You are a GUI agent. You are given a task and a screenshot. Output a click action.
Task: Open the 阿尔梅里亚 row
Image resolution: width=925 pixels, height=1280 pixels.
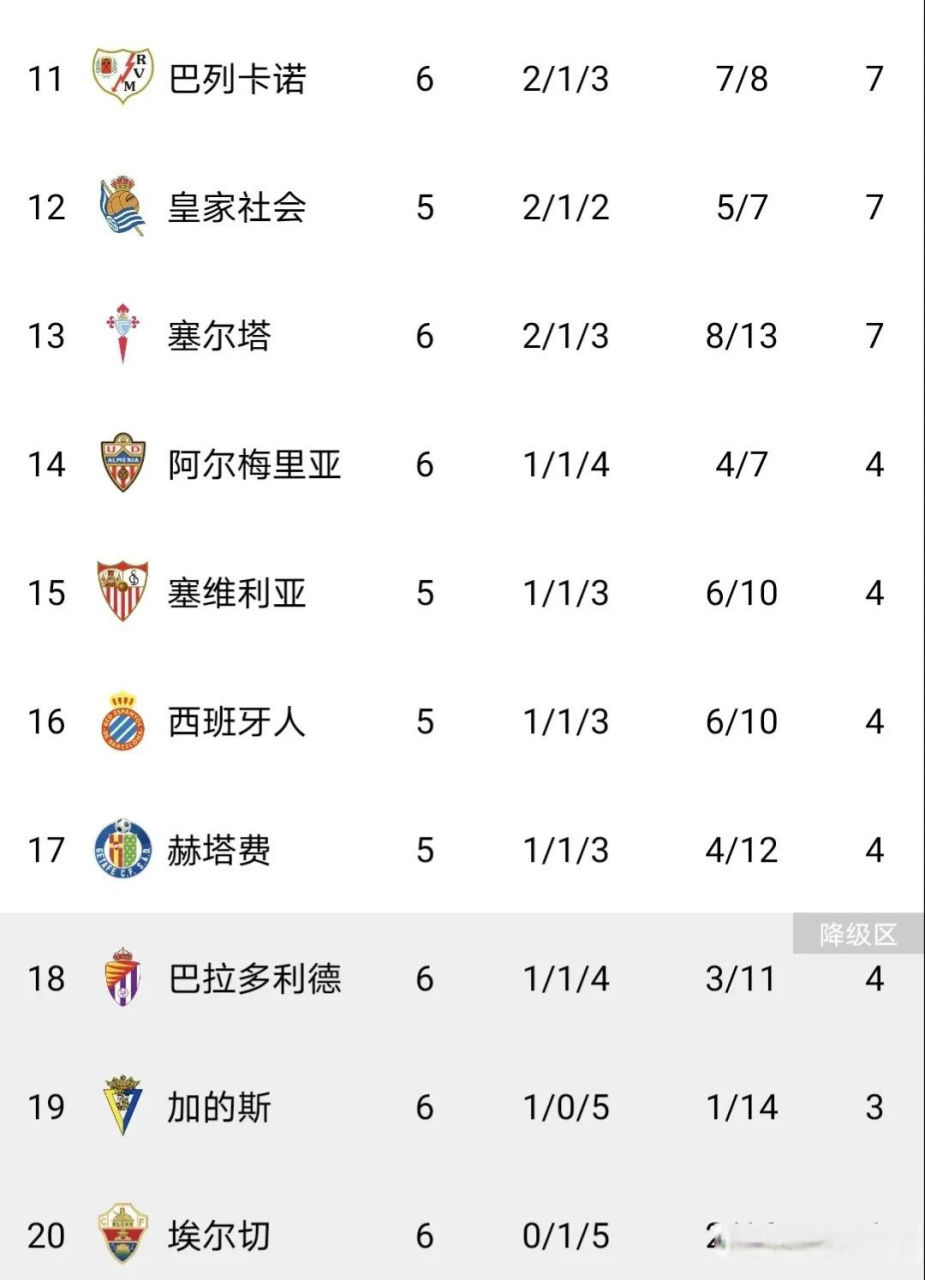pyautogui.click(x=254, y=465)
